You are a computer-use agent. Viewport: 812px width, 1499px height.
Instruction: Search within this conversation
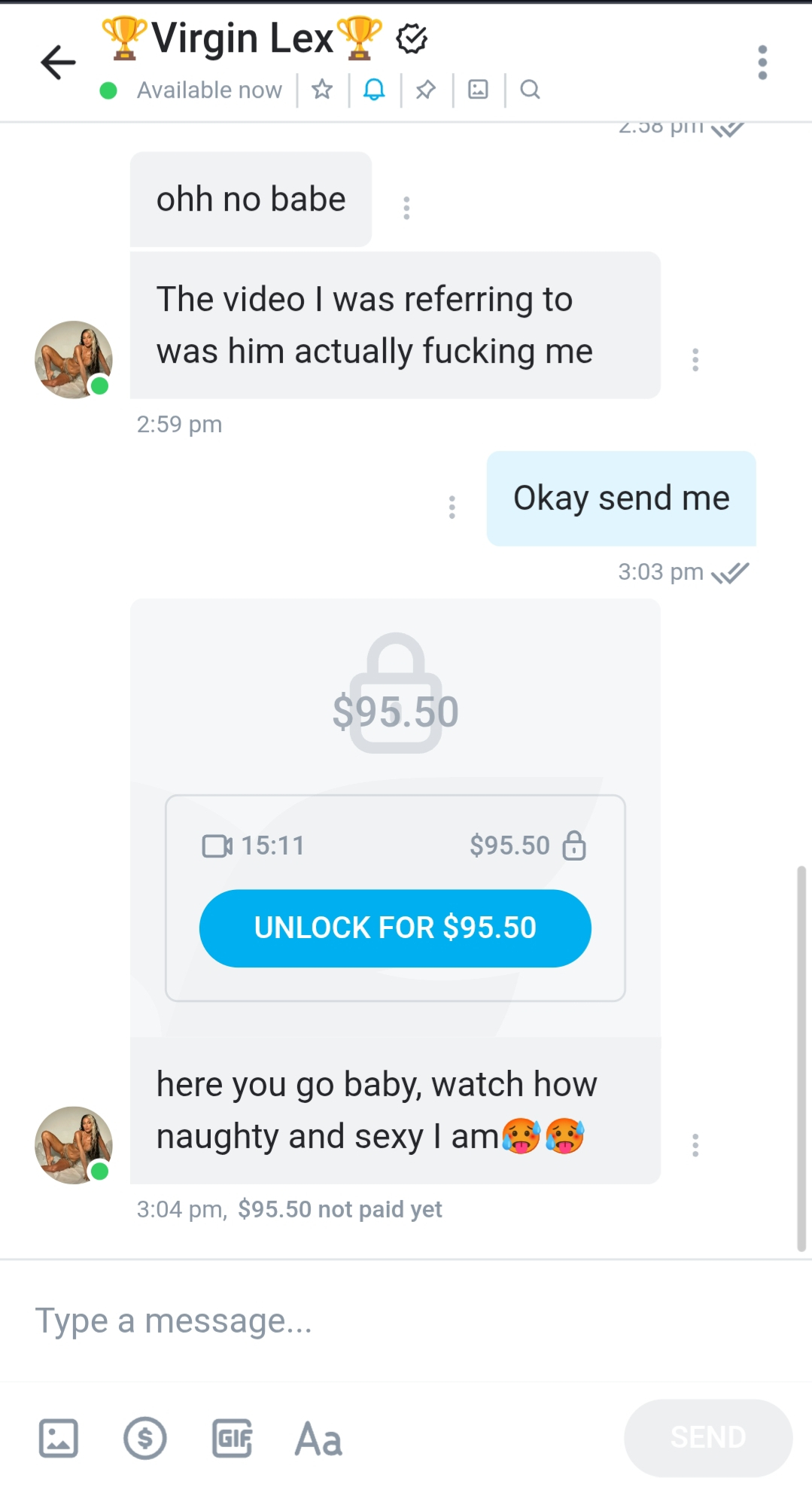point(530,90)
